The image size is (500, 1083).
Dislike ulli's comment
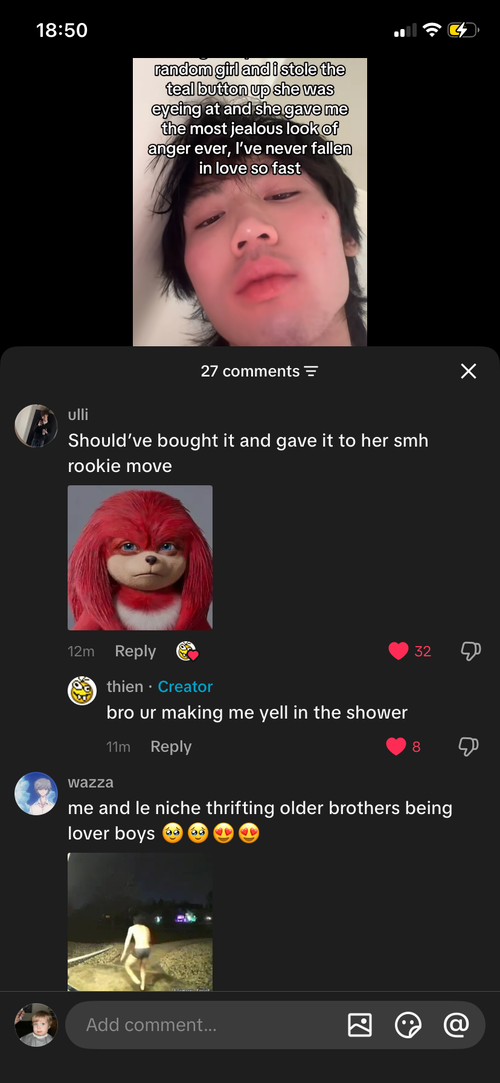pyautogui.click(x=470, y=651)
